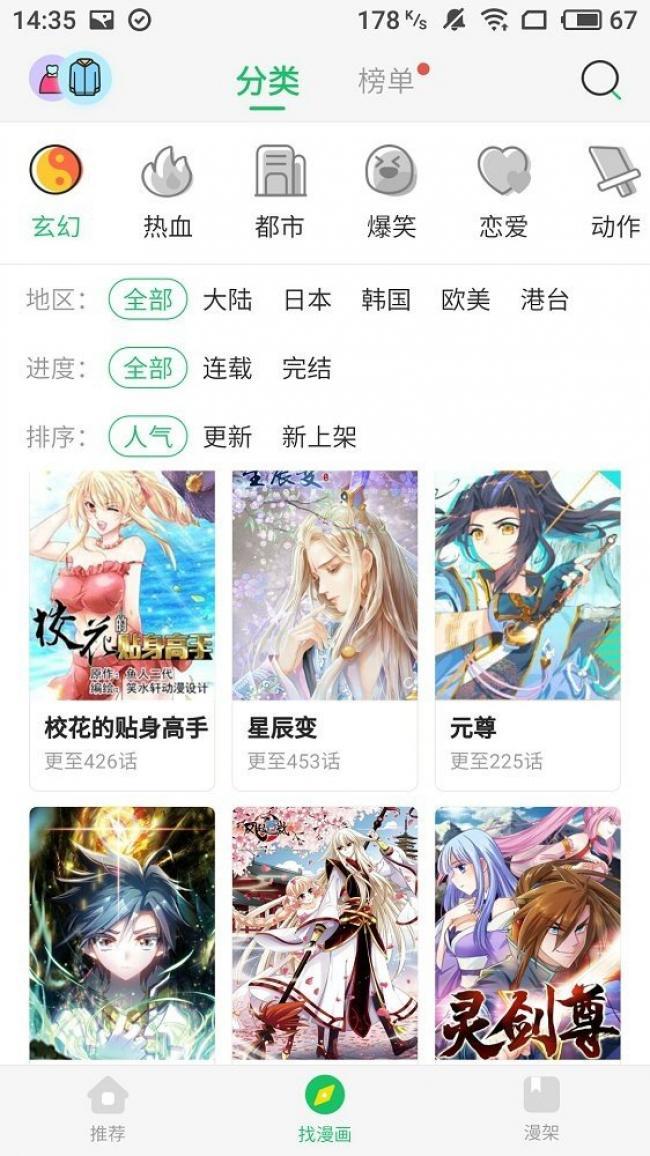The width and height of the screenshot is (650, 1156).
Task: Filter region by 日本
Action: 307,300
